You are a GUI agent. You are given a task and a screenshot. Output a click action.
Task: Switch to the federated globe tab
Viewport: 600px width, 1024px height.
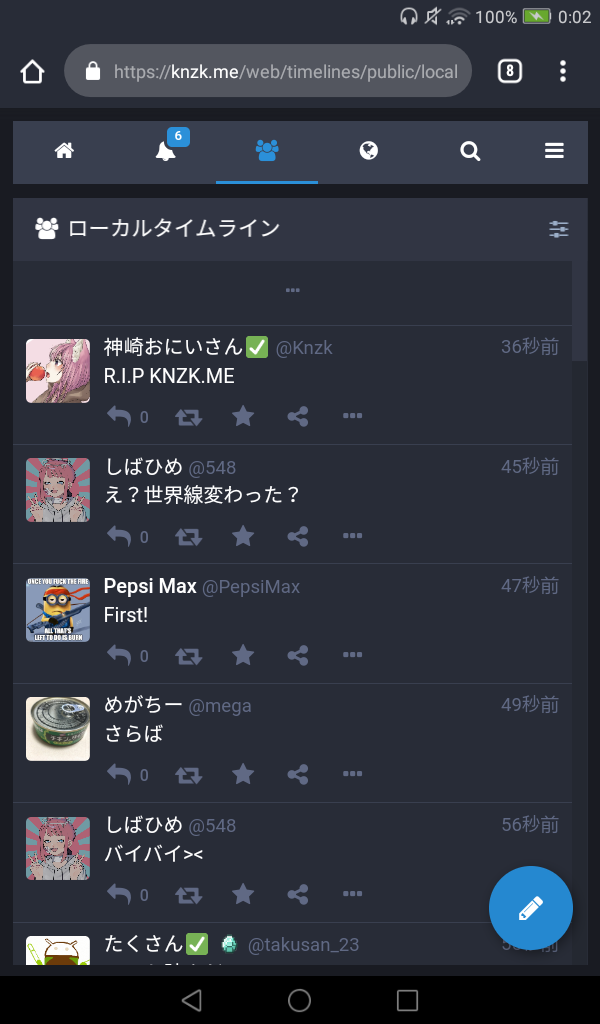[x=368, y=151]
